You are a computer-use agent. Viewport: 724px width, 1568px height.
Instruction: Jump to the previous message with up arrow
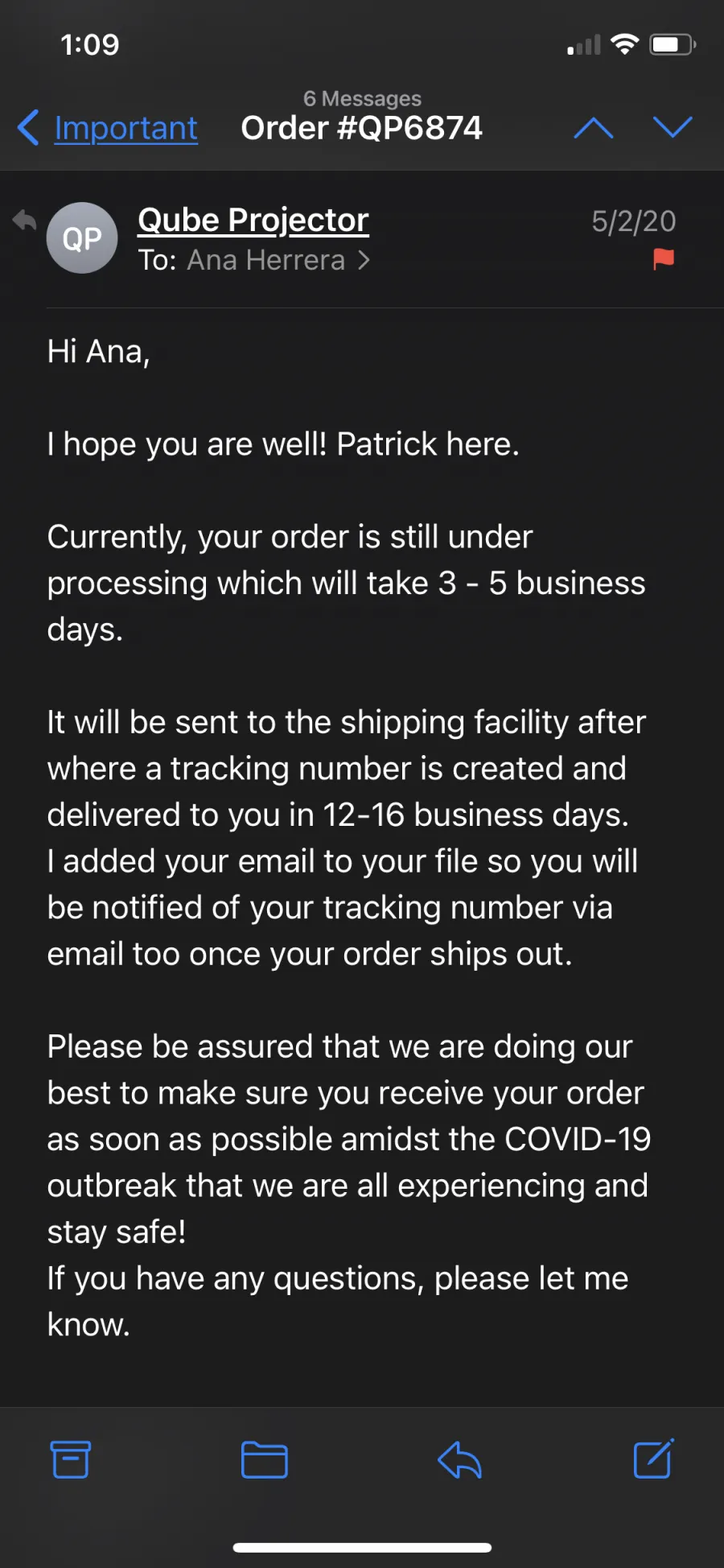pos(594,127)
